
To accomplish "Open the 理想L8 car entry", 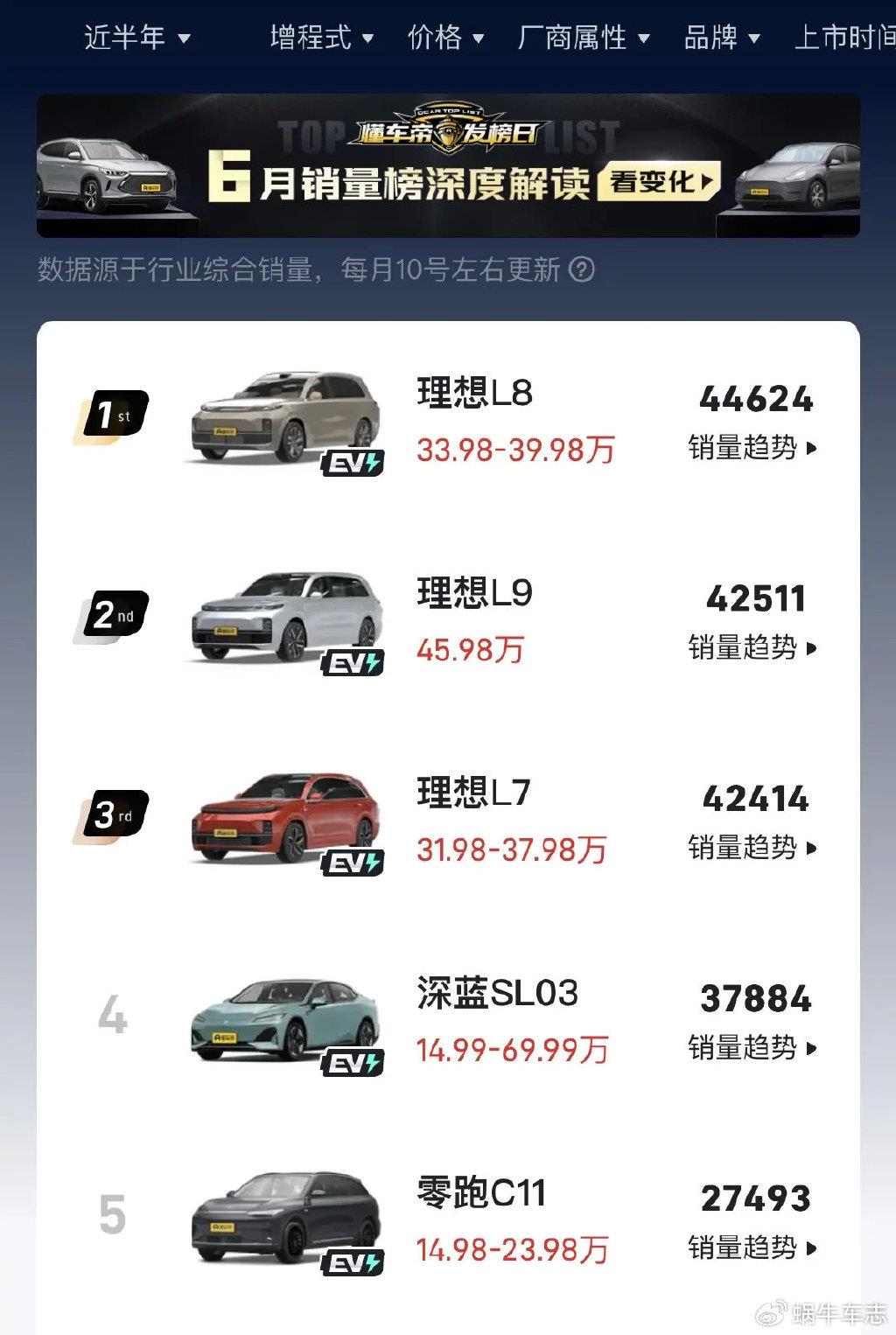I will [475, 393].
